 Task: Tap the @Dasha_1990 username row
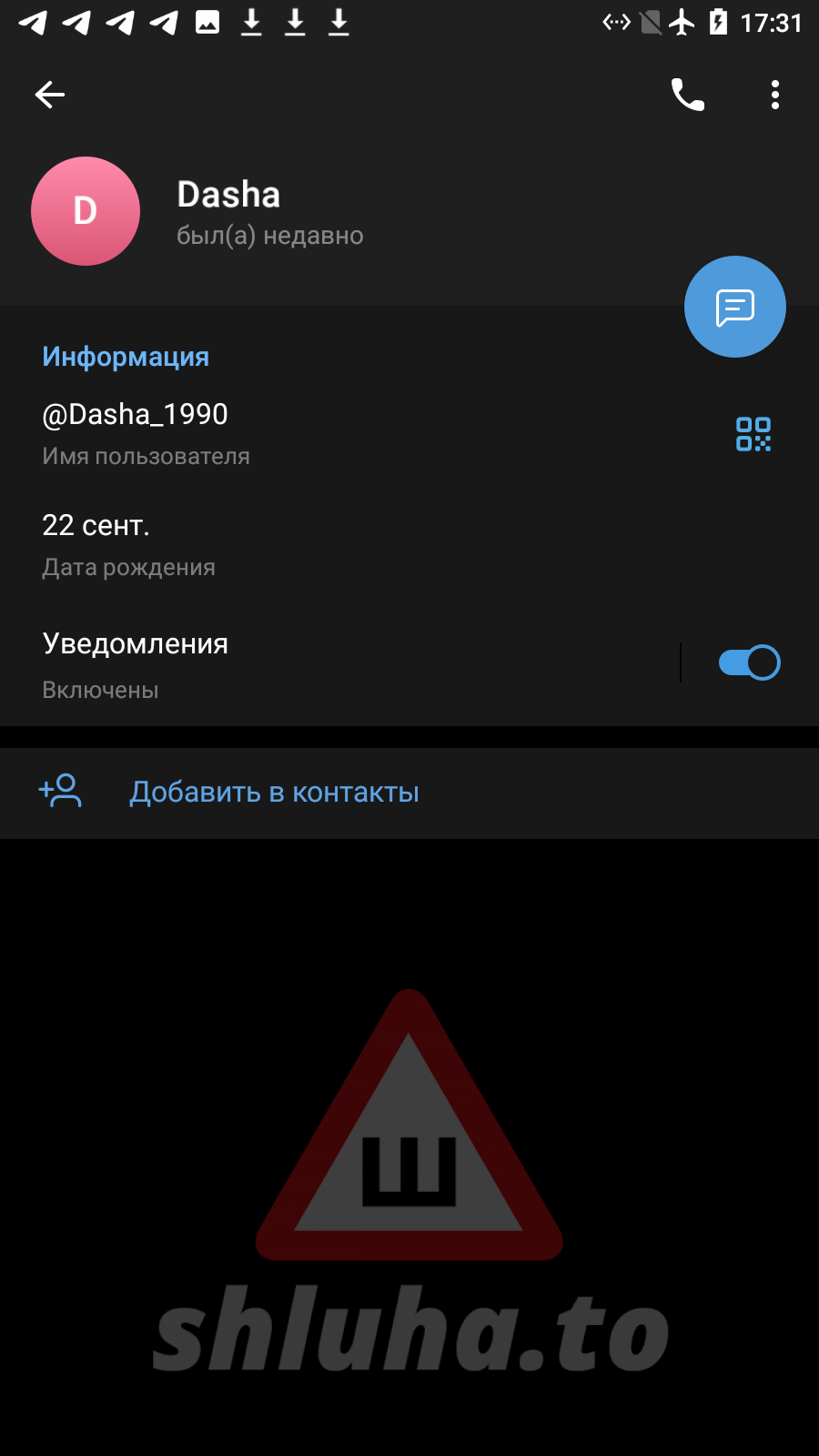(273, 433)
